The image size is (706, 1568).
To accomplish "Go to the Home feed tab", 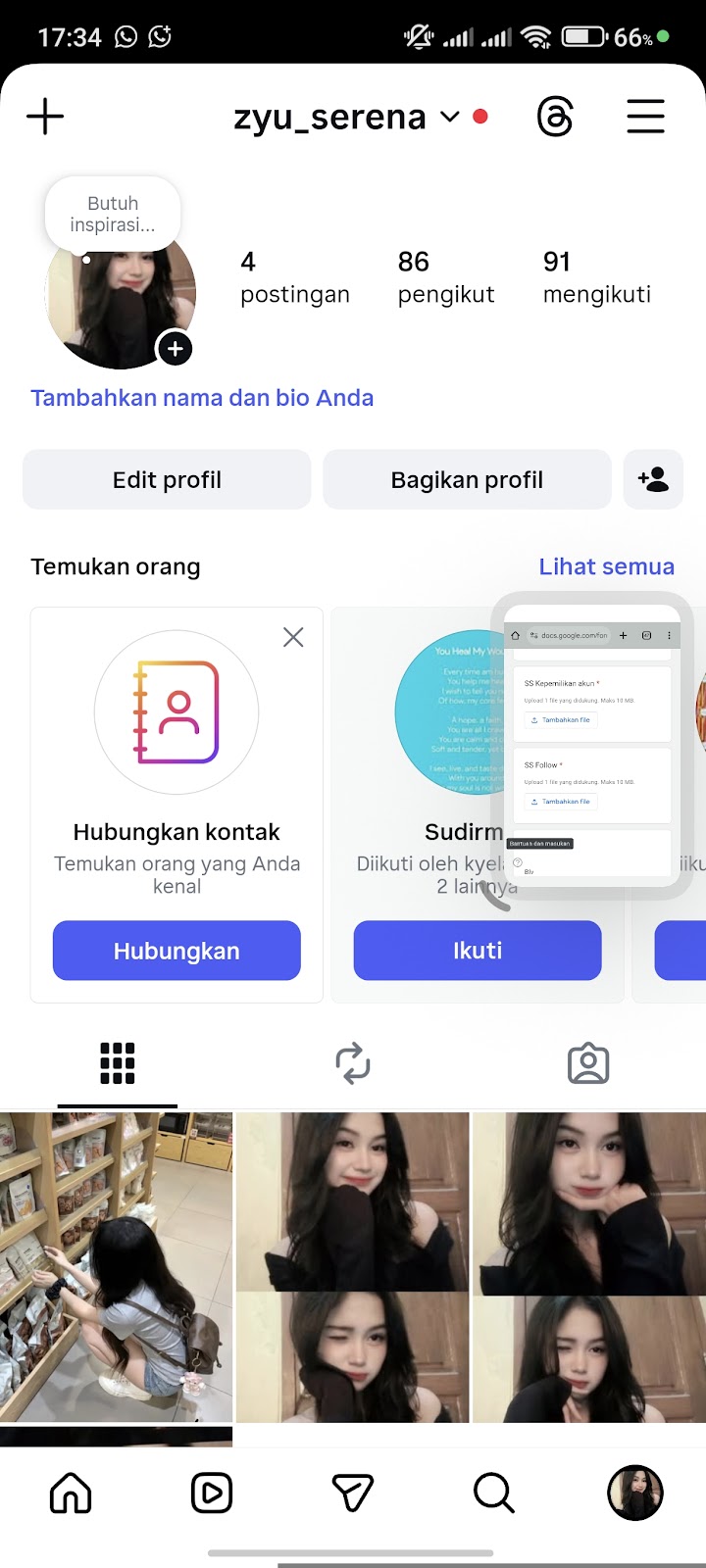I will [x=71, y=1494].
